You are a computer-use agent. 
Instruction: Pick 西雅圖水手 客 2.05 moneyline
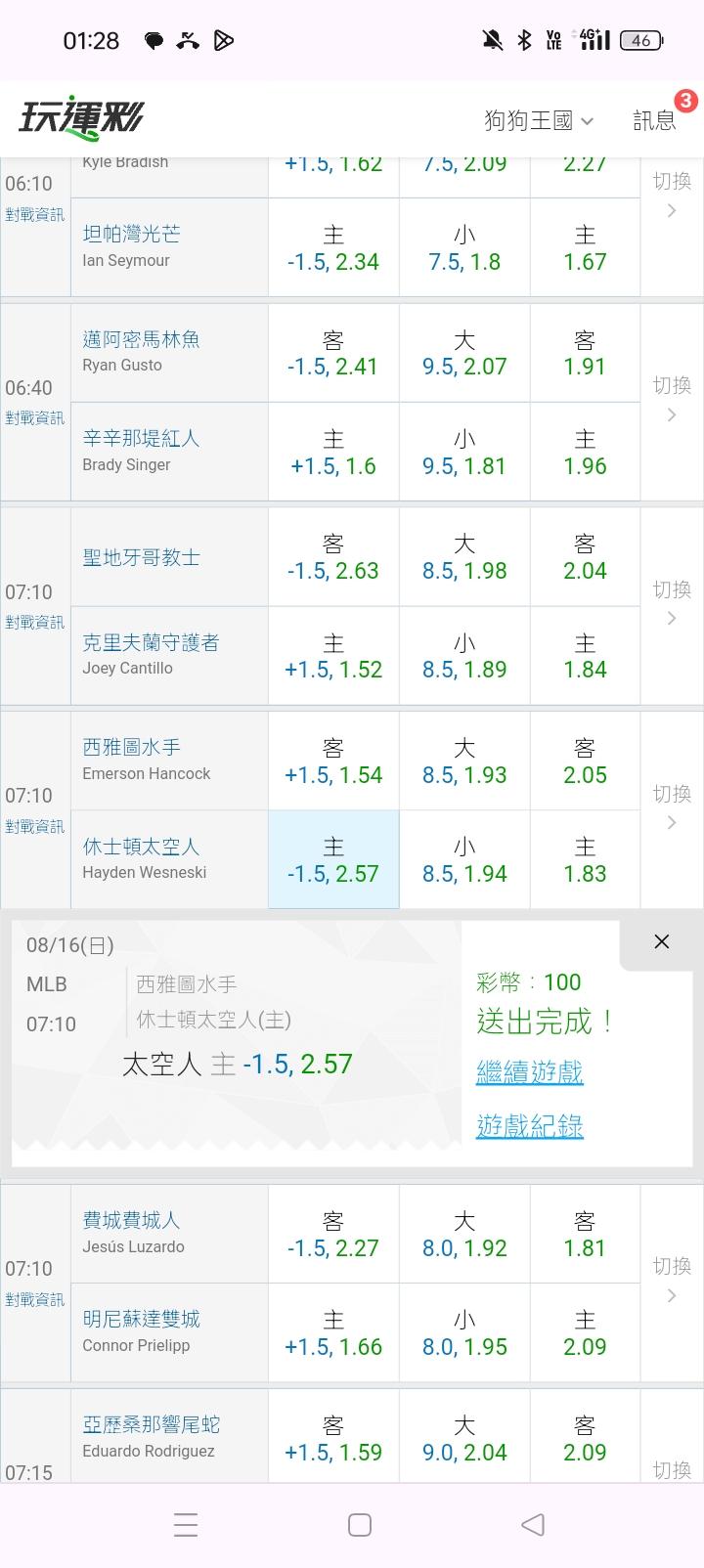pos(585,762)
